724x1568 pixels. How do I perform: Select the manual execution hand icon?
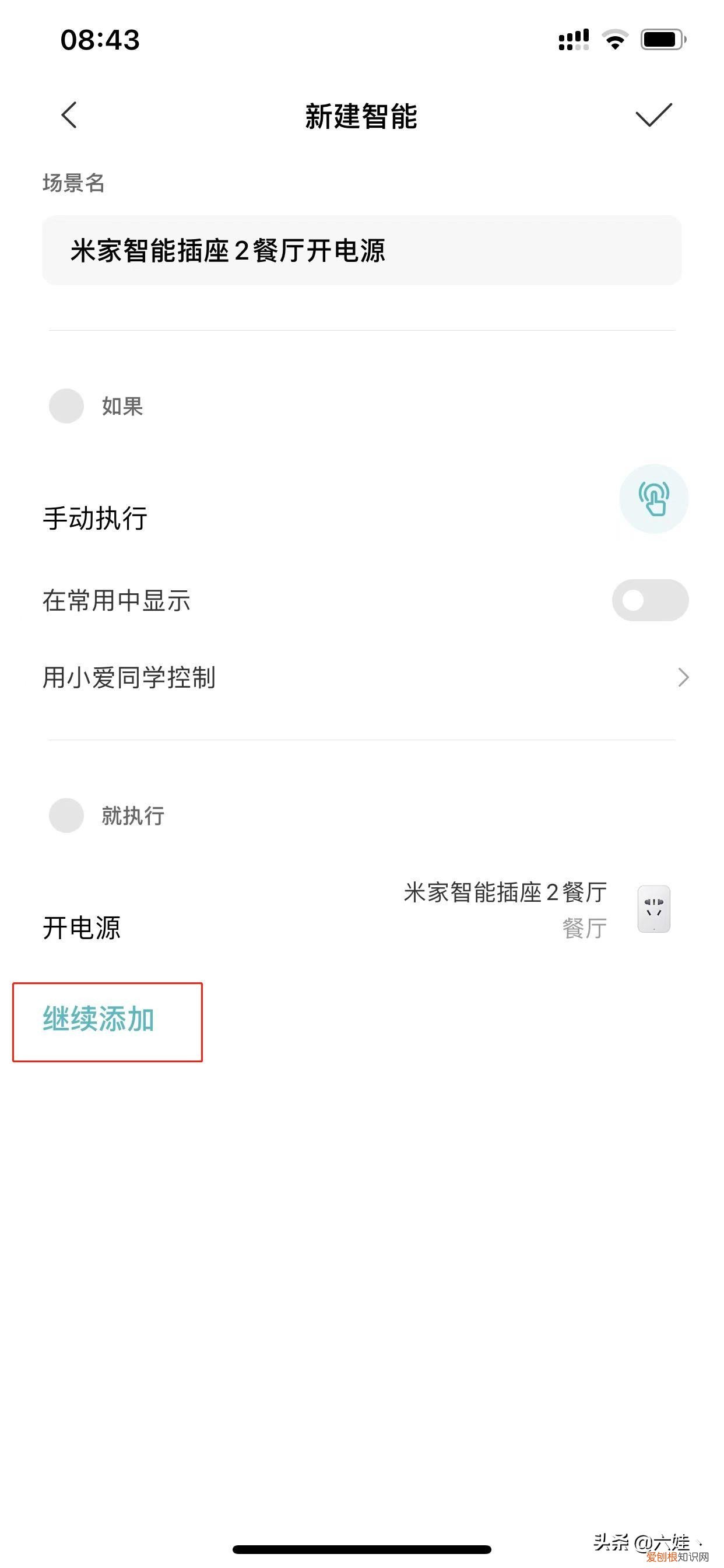coord(653,498)
